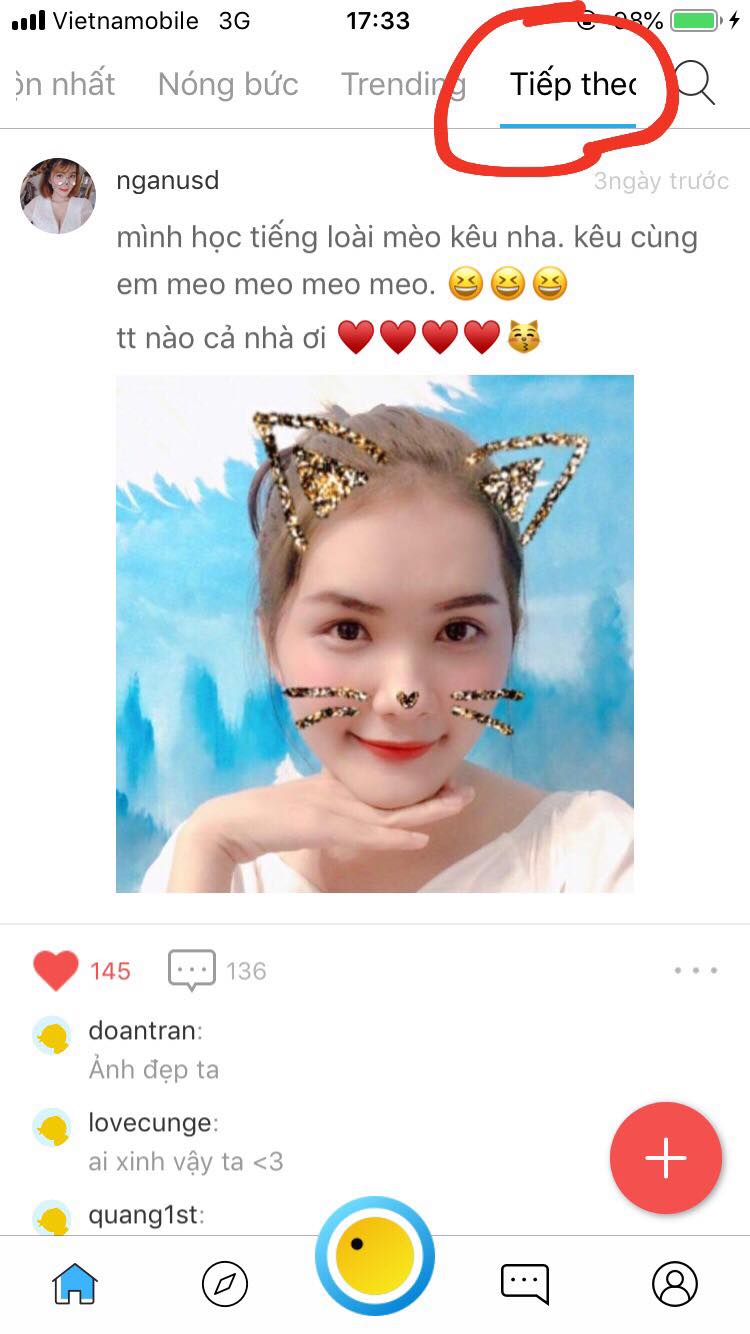Switch to the Trending tab
This screenshot has height=1334, width=750.
pyautogui.click(x=402, y=84)
